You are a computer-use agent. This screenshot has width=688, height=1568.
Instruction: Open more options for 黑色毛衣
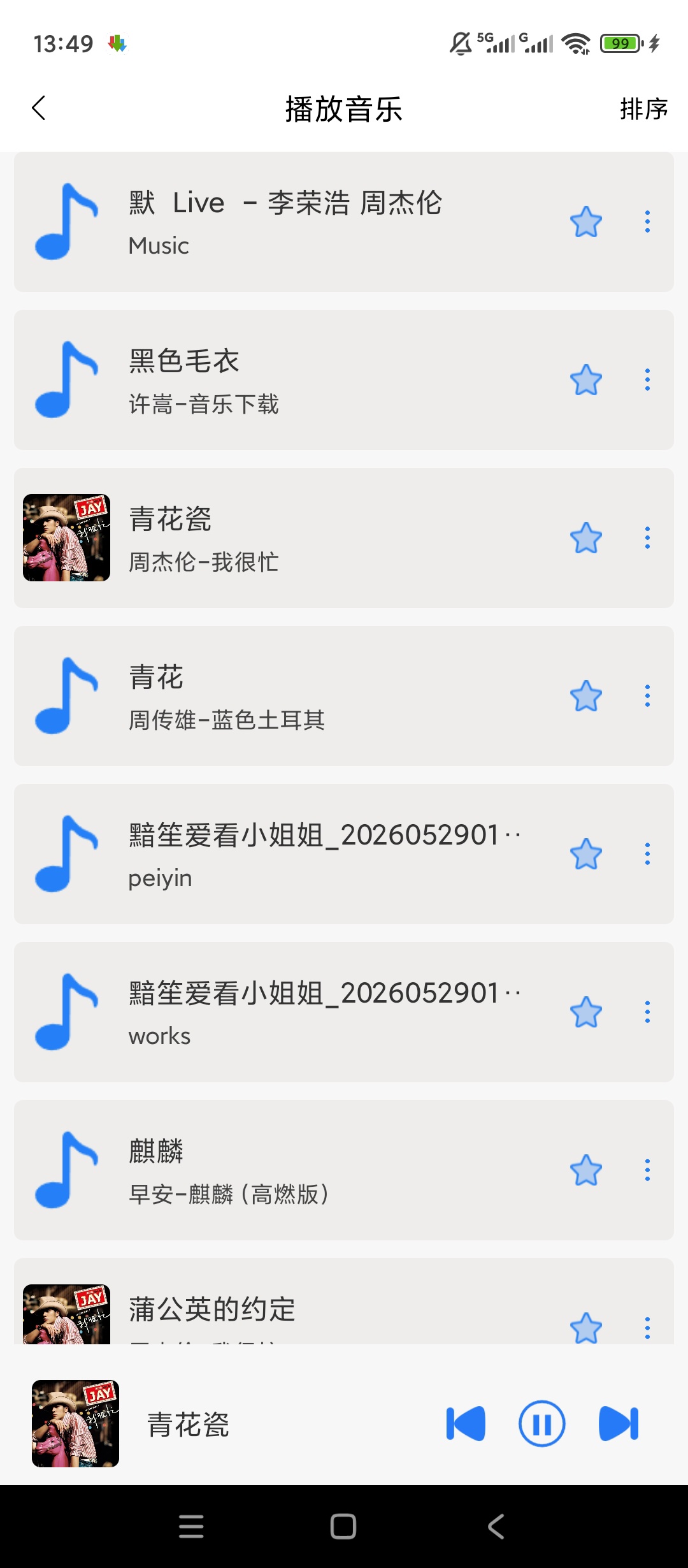click(x=647, y=380)
